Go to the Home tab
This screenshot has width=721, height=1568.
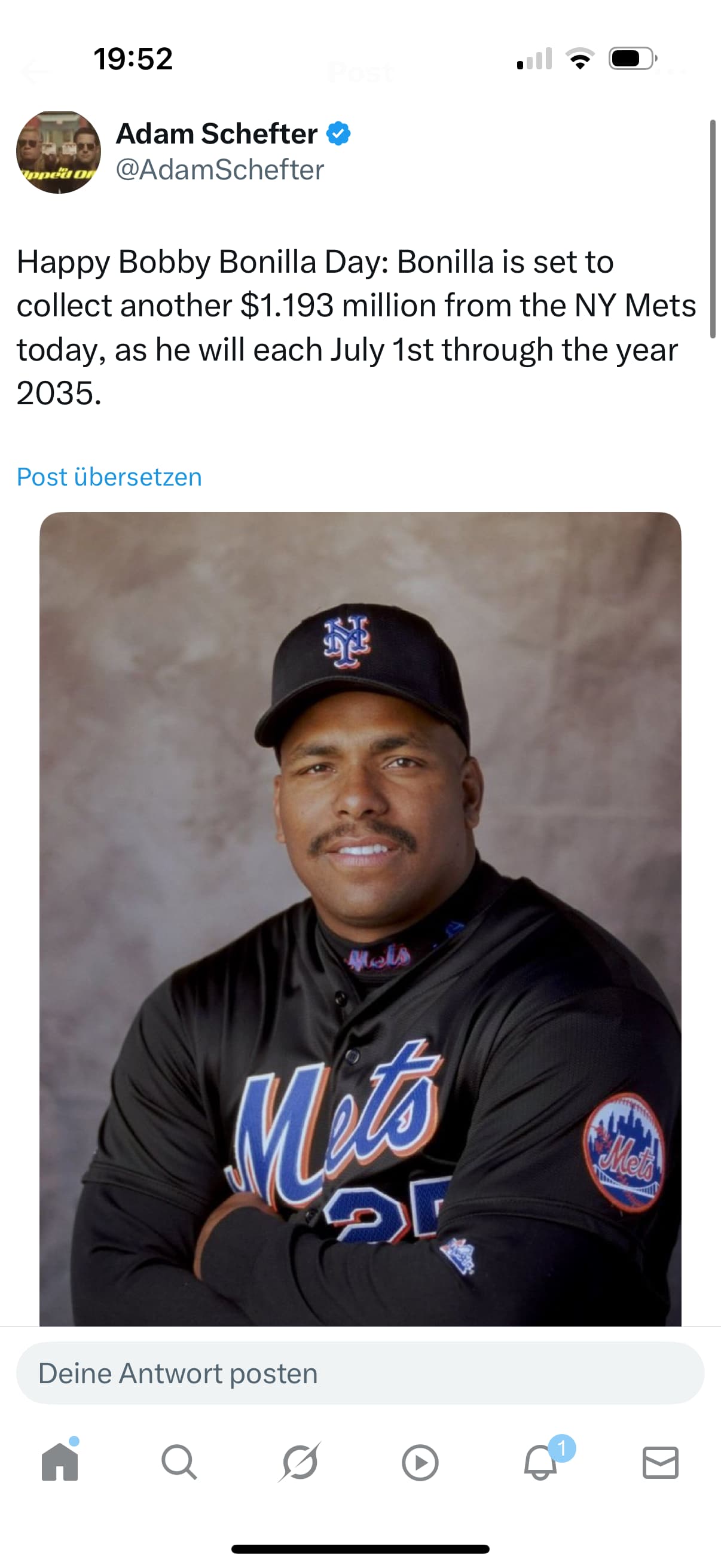[x=60, y=1461]
